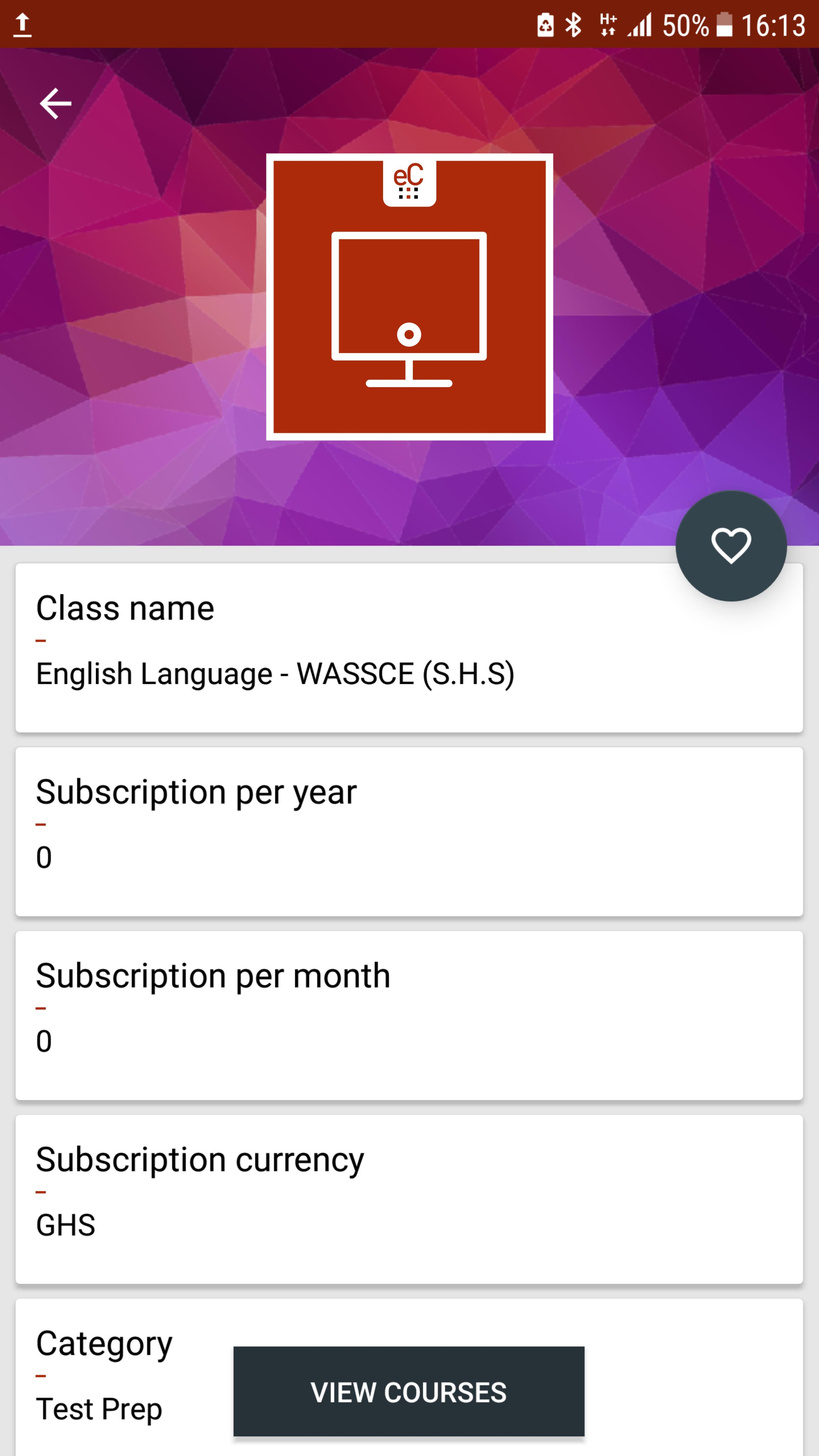
Task: Add this class to favorites
Action: pos(730,546)
